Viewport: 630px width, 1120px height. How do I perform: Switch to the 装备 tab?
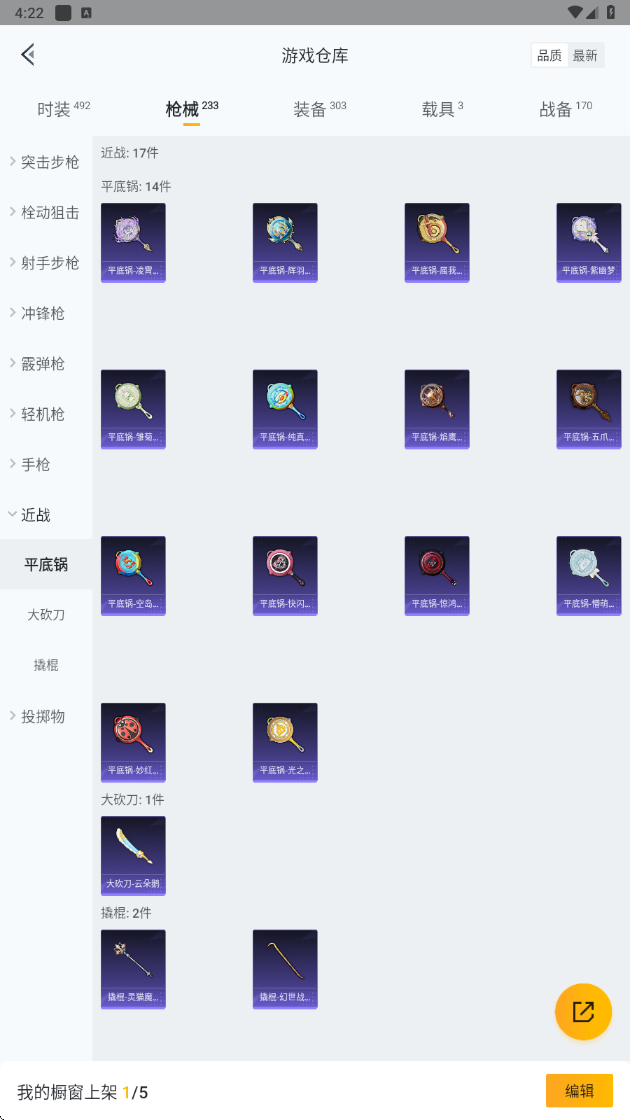coord(319,109)
